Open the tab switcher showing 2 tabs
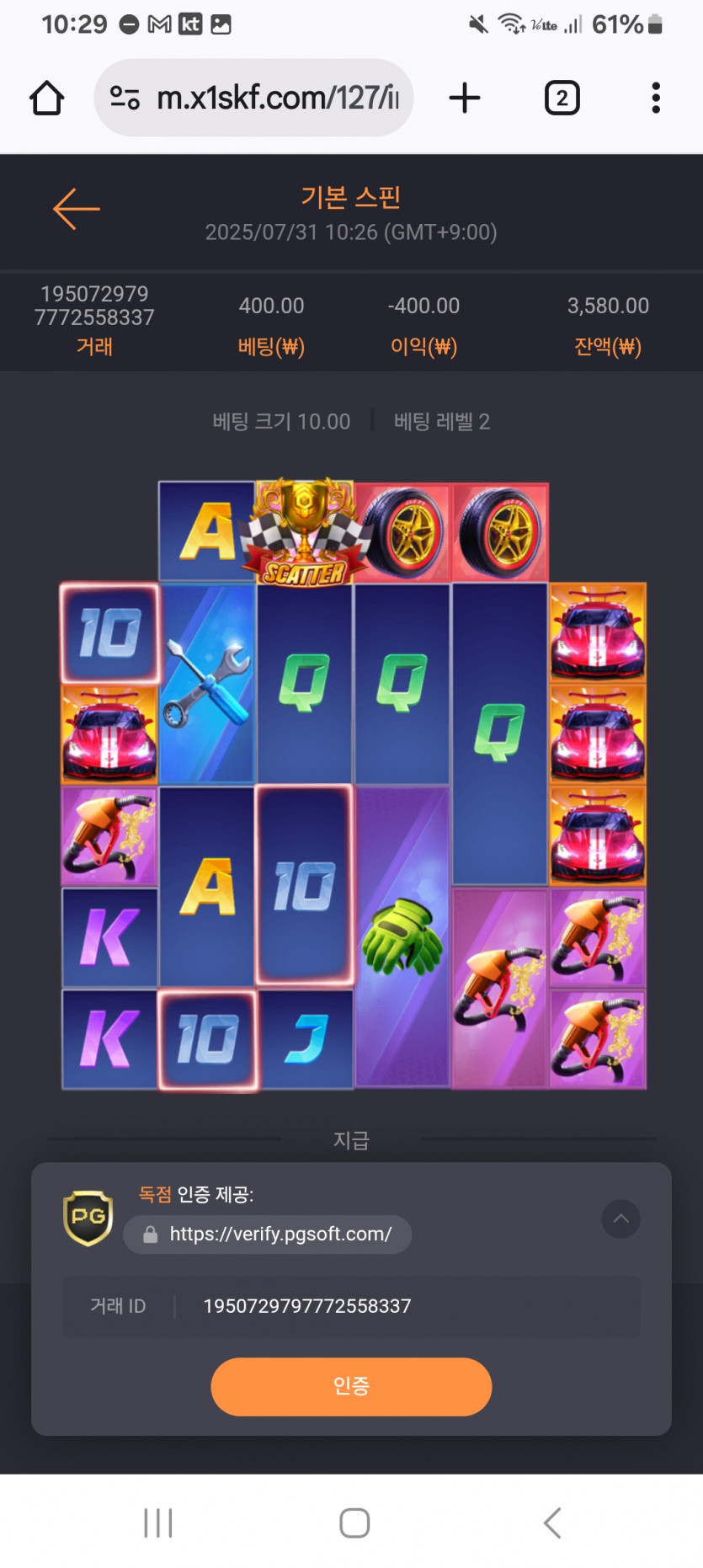 (562, 99)
